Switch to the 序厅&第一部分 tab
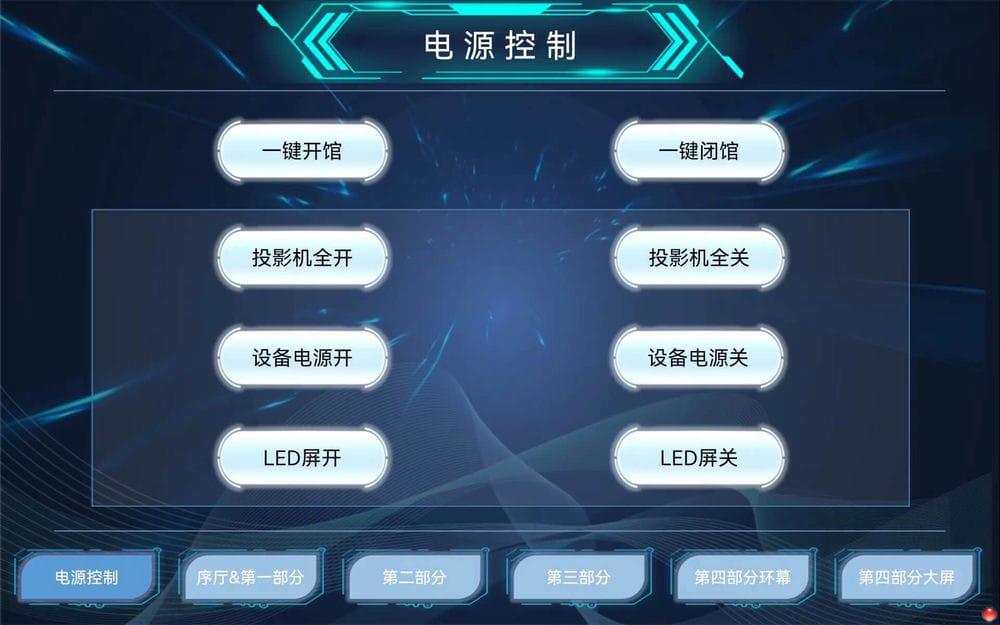The height and width of the screenshot is (625, 1000). (x=250, y=577)
